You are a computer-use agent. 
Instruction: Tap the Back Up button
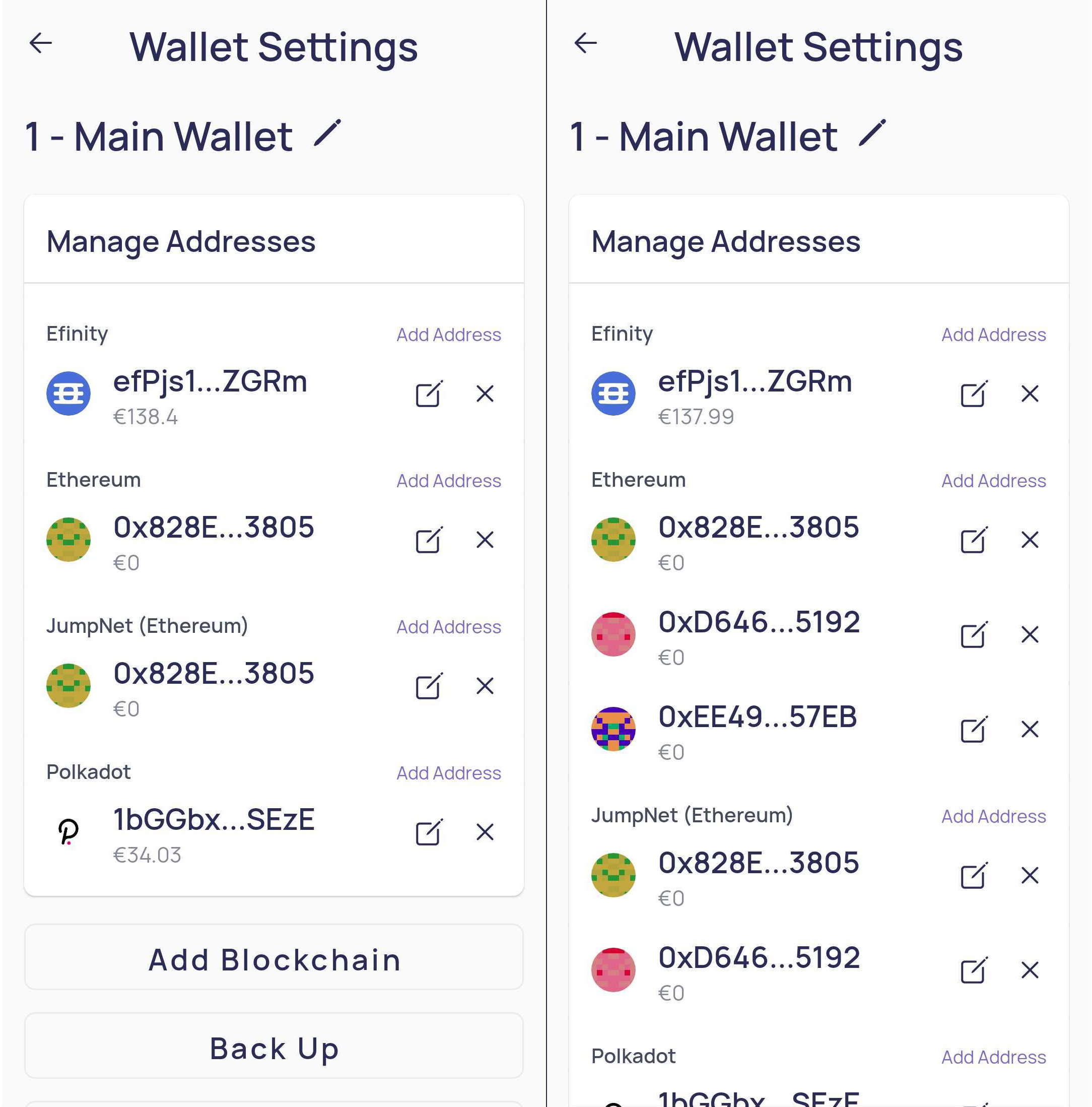coord(274,1048)
